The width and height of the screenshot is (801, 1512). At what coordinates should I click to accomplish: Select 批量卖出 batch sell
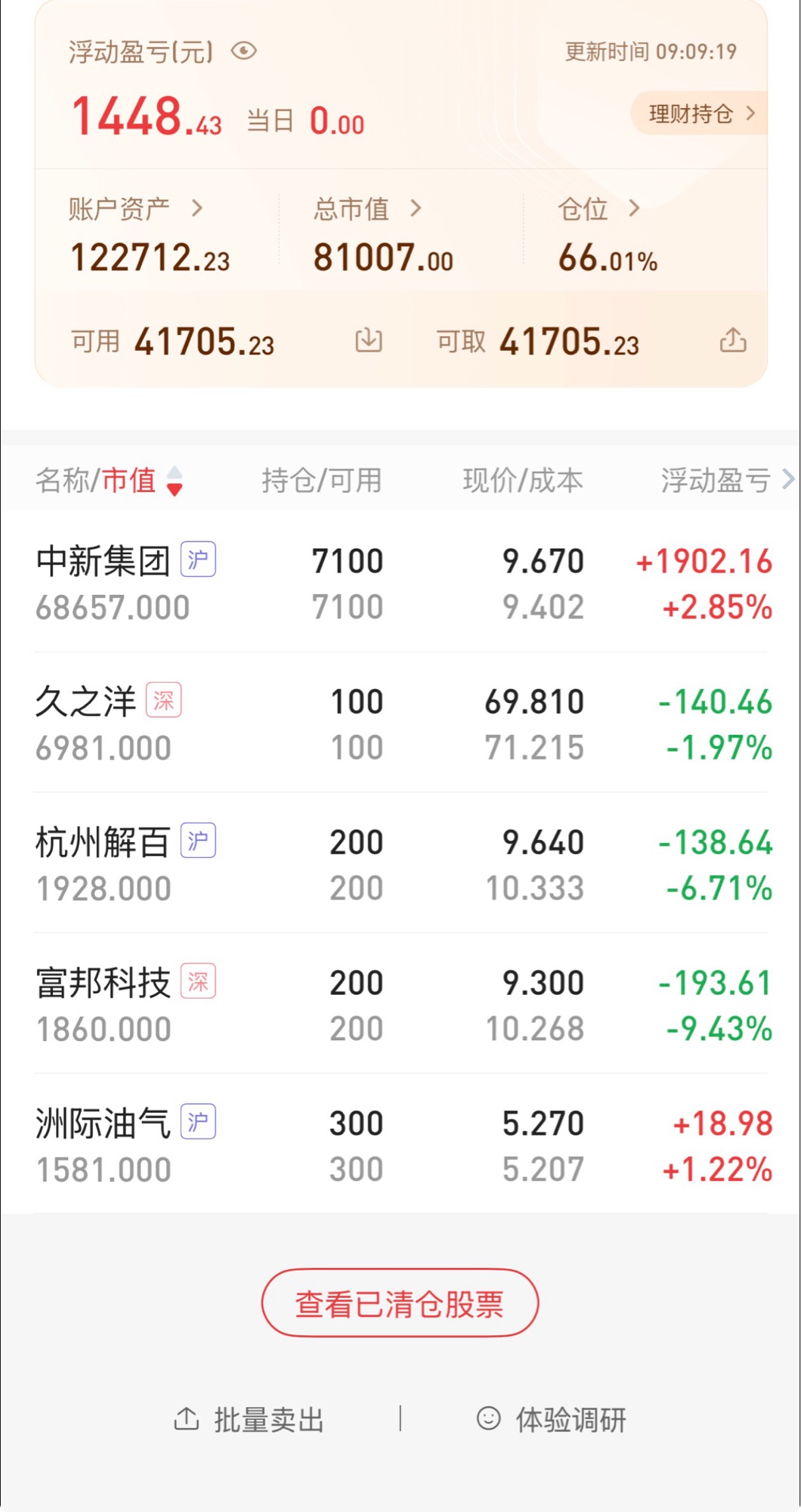point(250,1420)
